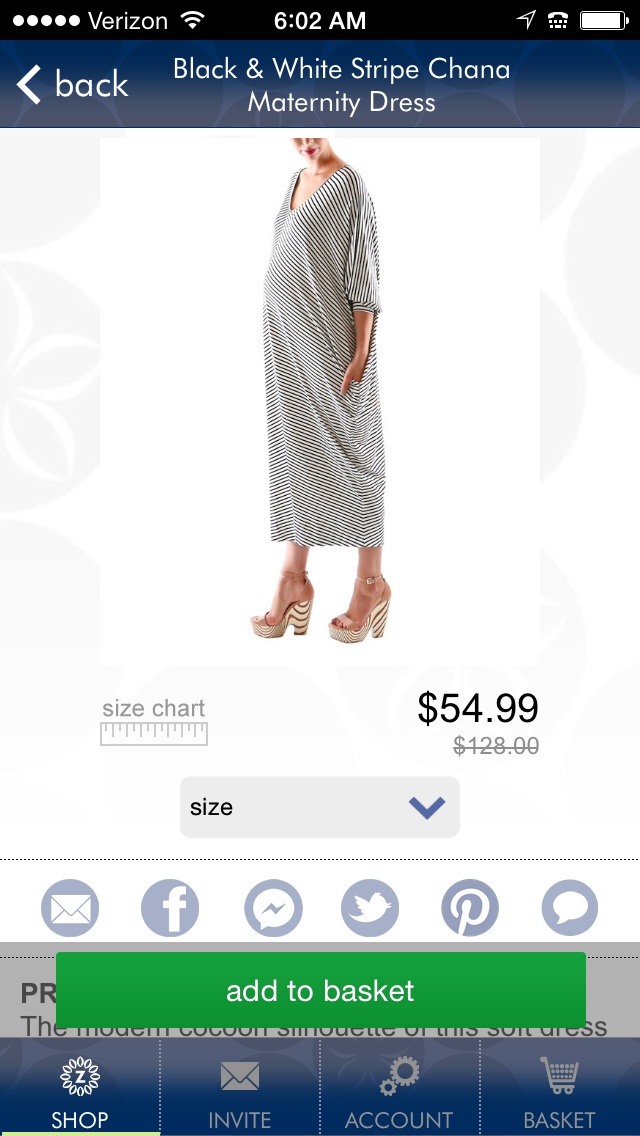Open the Basket tab
This screenshot has height=1136, width=640.
(560, 1092)
